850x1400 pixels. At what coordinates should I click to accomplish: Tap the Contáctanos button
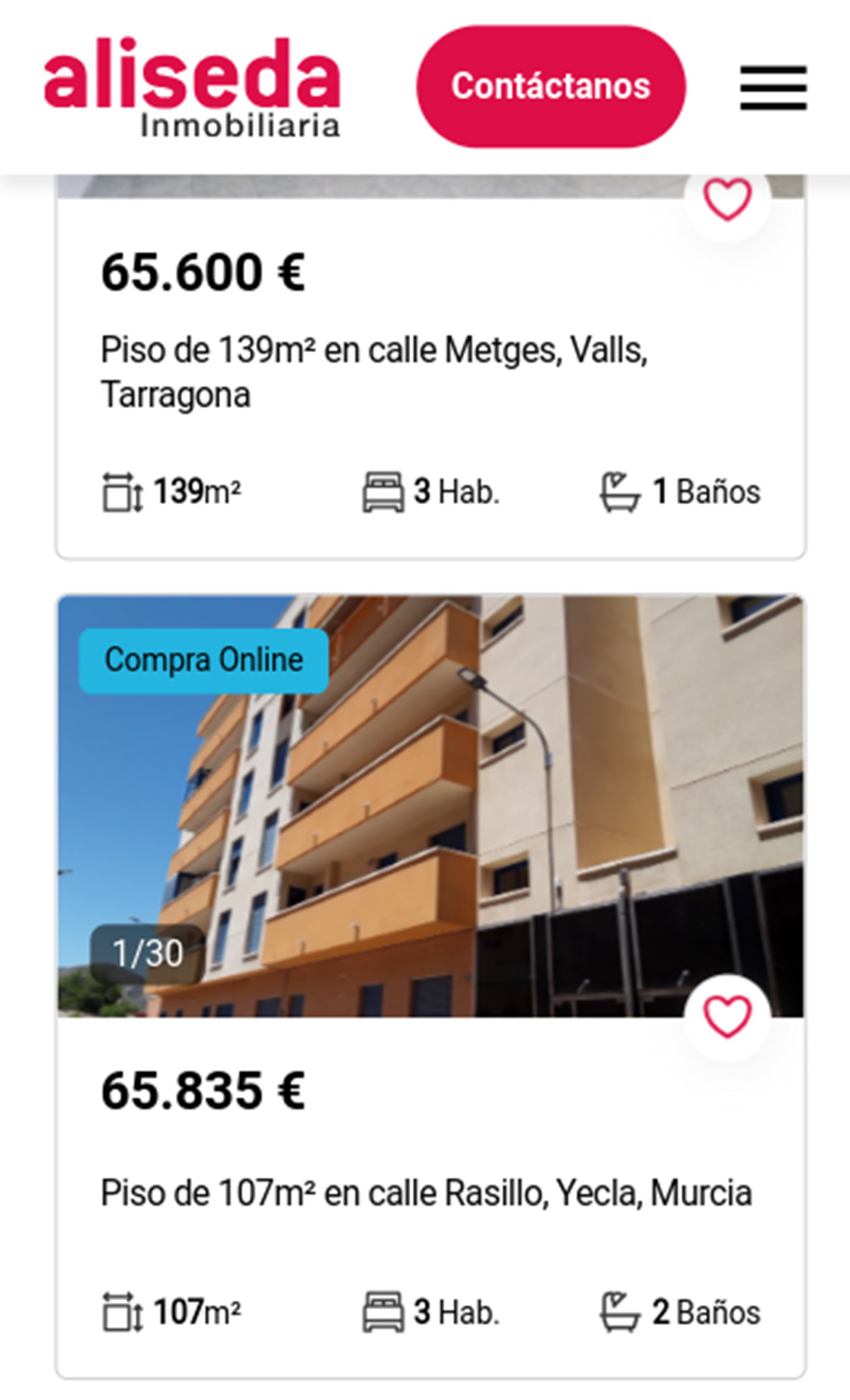[551, 86]
